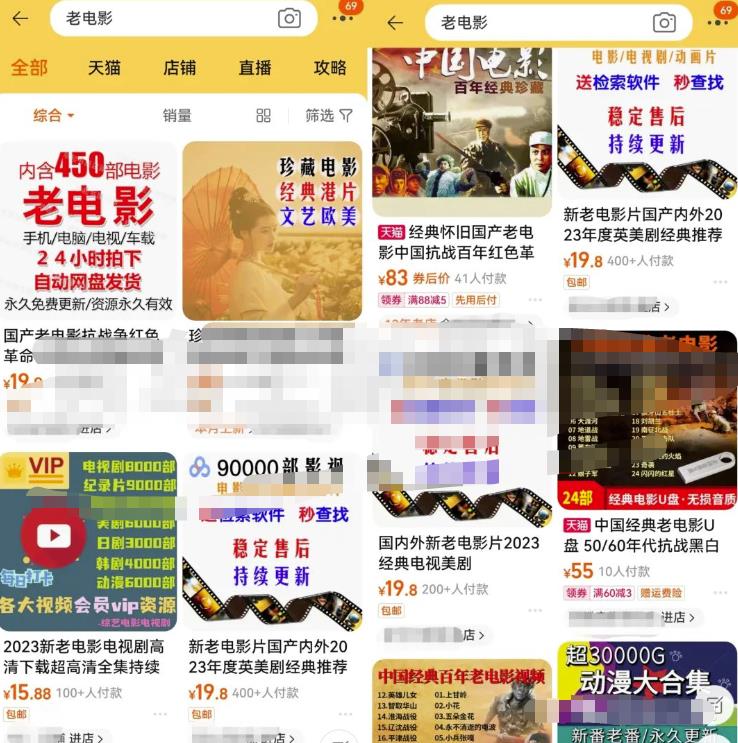Toggle the grid layout view icon
The image size is (738, 743).
263,116
